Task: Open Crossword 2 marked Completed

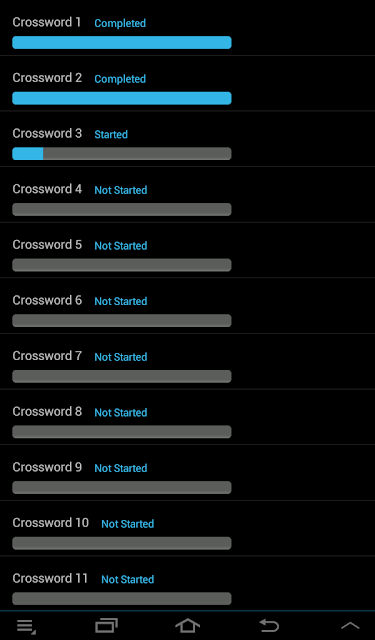Action: click(x=187, y=83)
